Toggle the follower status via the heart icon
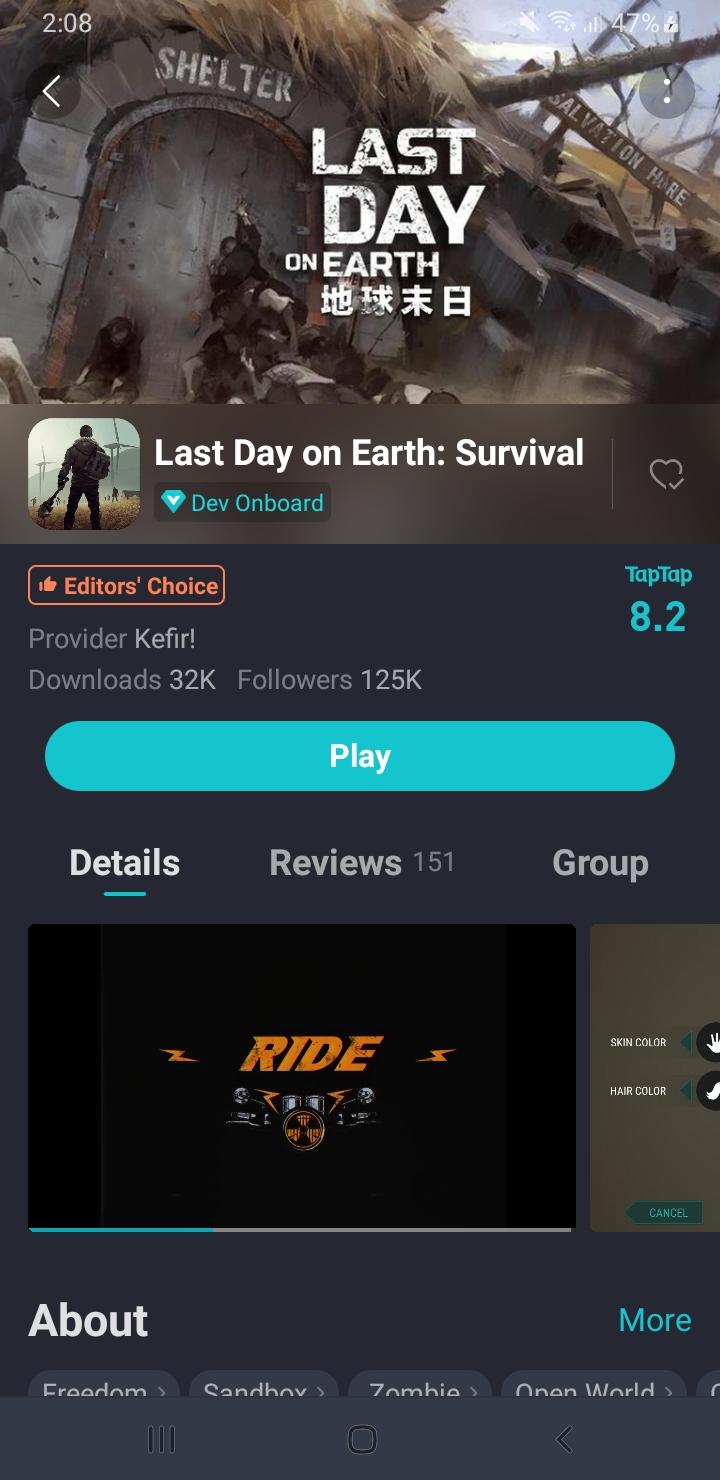Screen dimensions: 720x1480 pyautogui.click(x=666, y=474)
